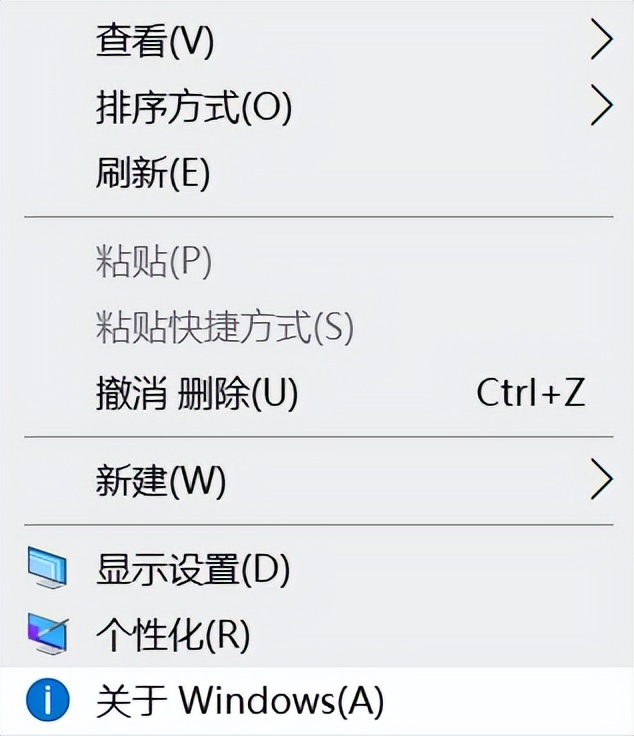Open the 新建(W) submenu
The image size is (634, 736).
161,481
